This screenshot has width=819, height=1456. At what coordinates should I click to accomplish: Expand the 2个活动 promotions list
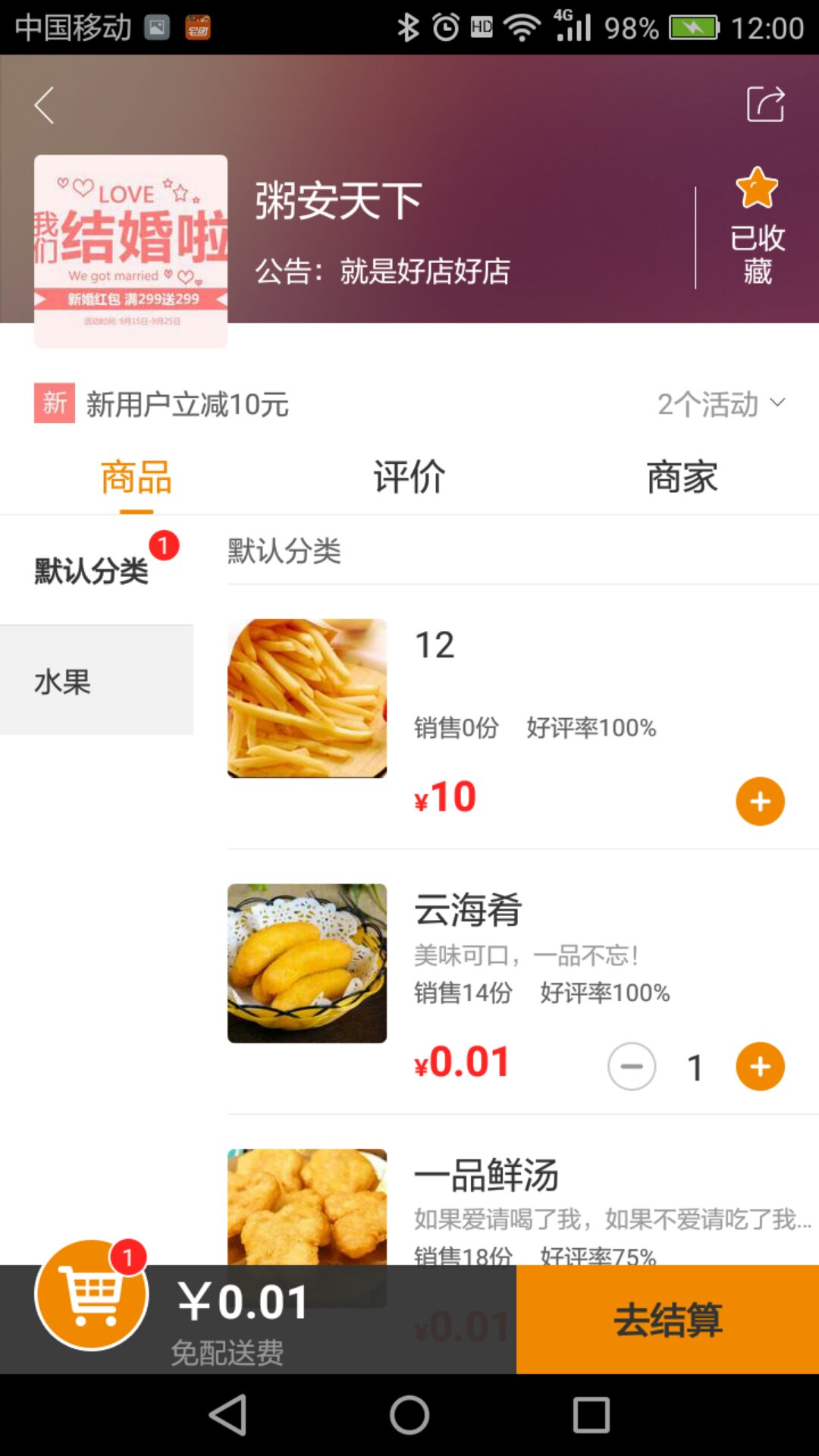pos(720,404)
